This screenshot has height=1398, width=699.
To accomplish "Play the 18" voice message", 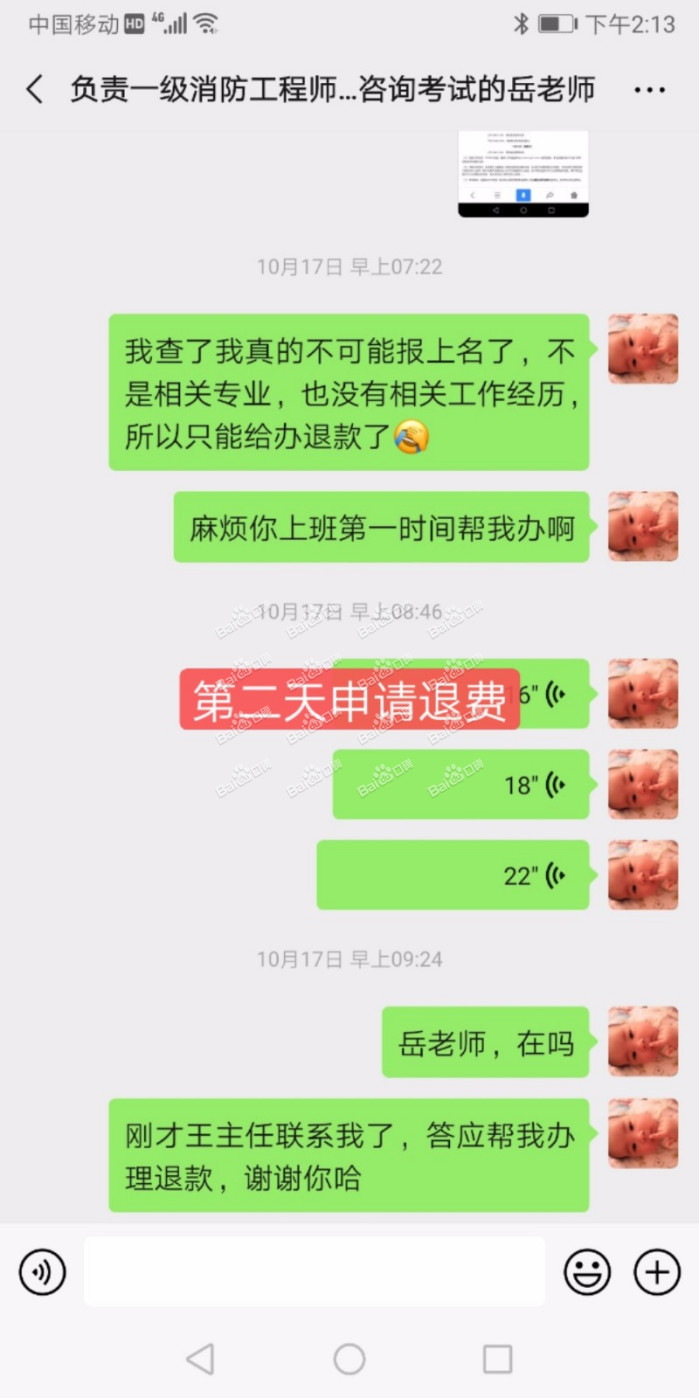I will click(x=460, y=785).
